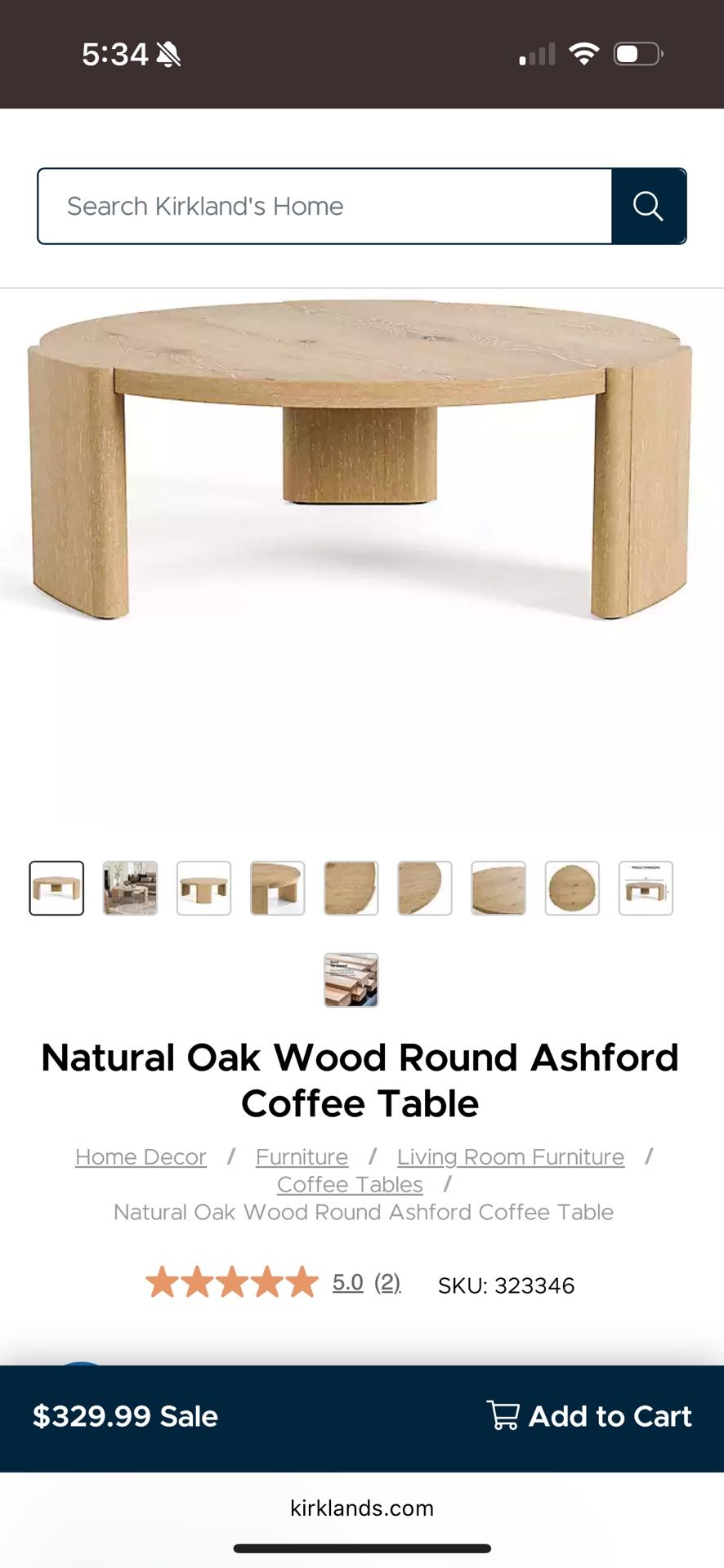Select the shopping cart icon
The height and width of the screenshot is (1568, 724).
coord(503,1416)
